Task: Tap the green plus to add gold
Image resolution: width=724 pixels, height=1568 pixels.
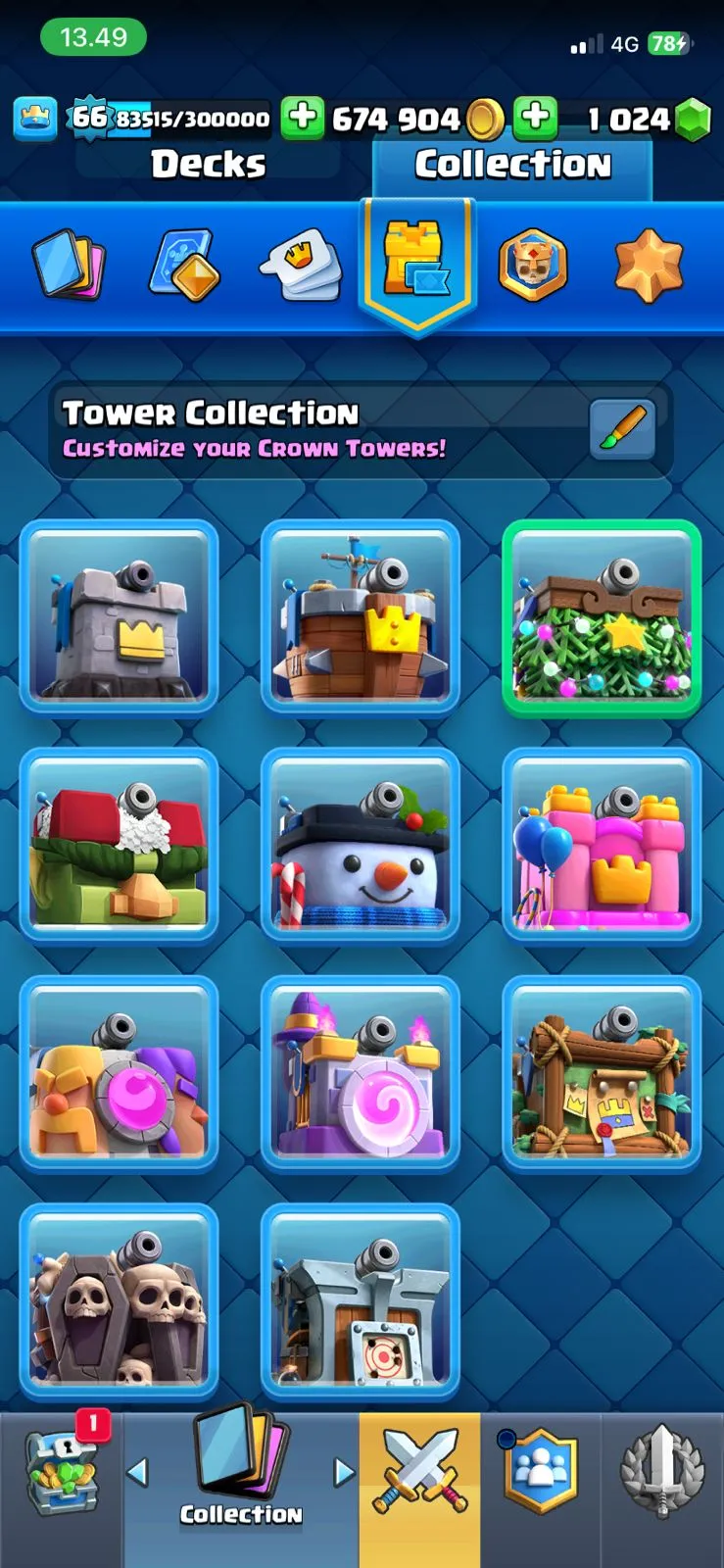Action: [302, 118]
